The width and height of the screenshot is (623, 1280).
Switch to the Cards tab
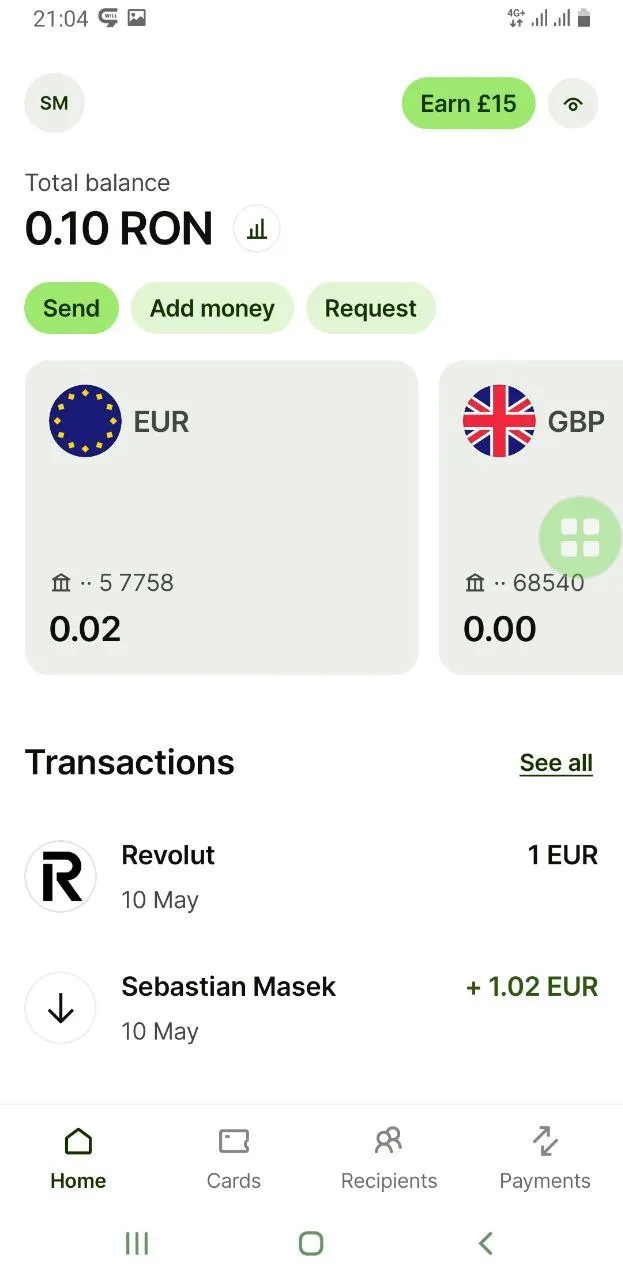[233, 1158]
